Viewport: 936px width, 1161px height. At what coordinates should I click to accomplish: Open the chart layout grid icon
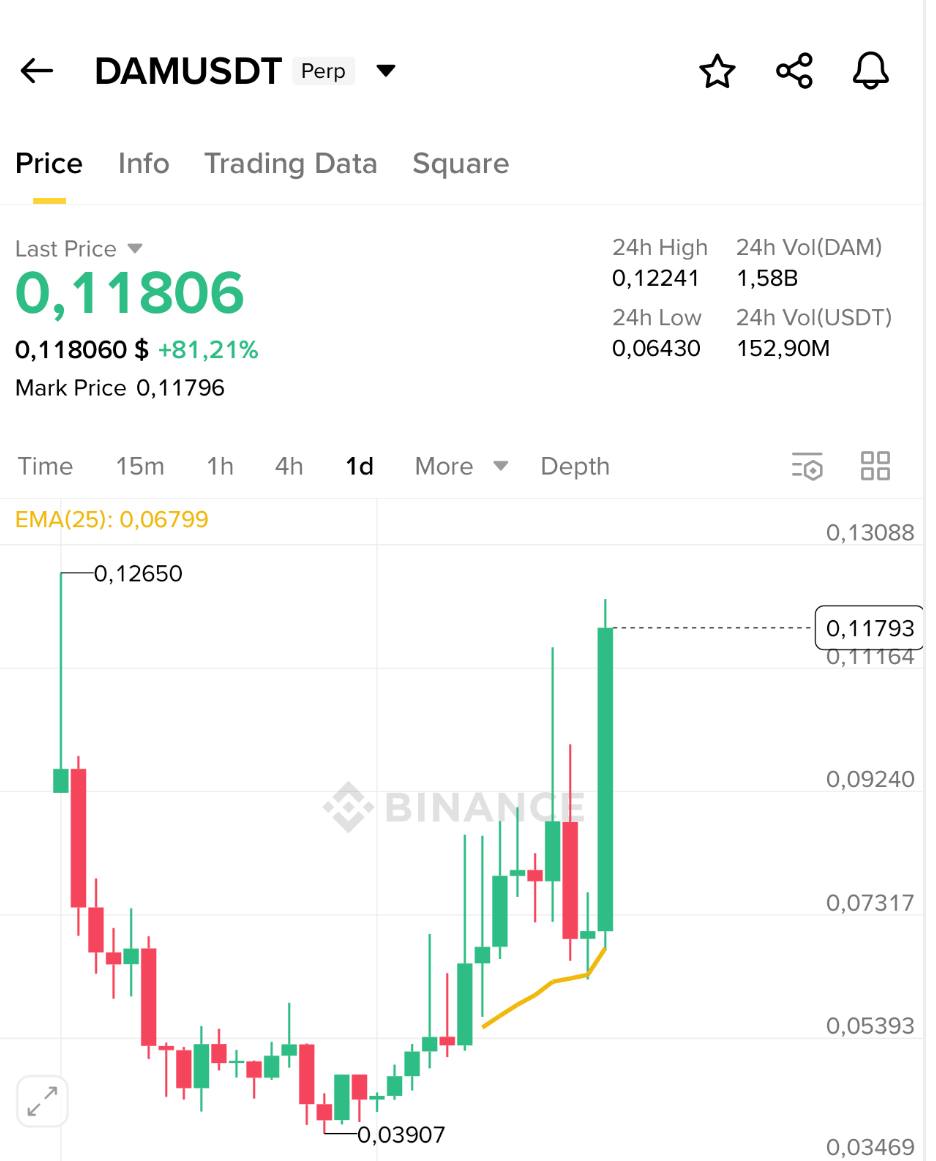875,466
